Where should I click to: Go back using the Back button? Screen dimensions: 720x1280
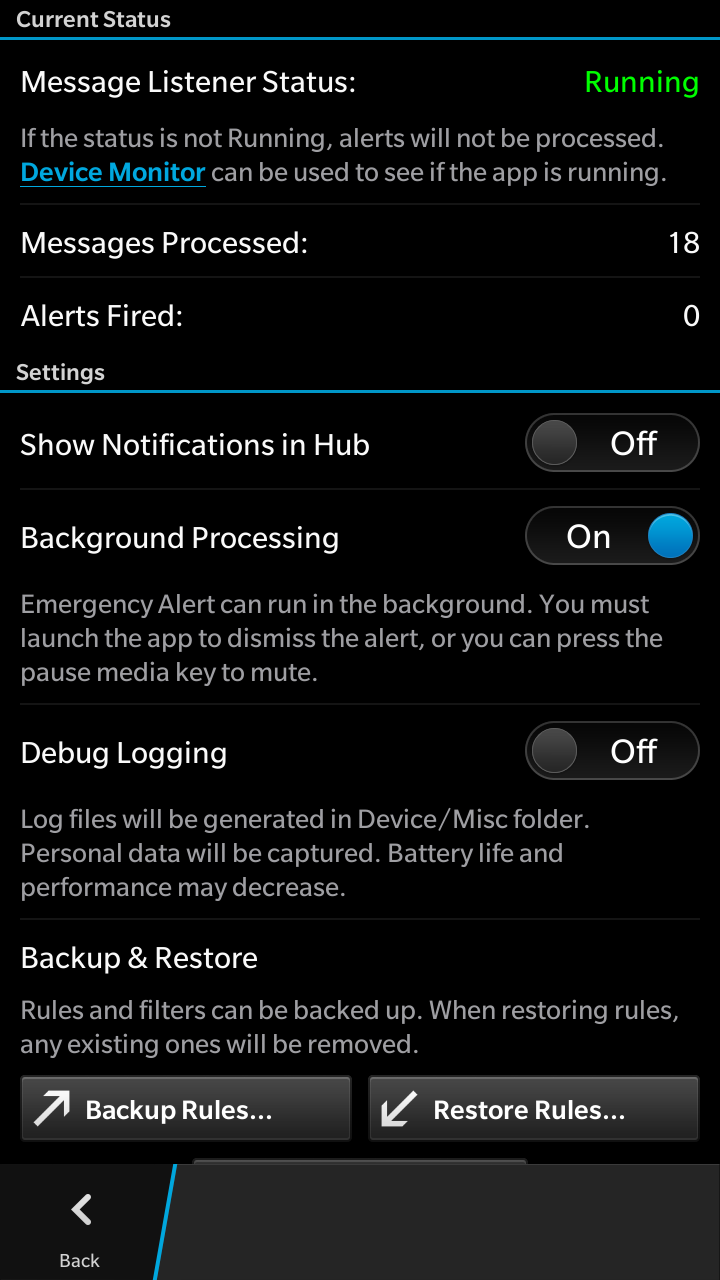(80, 1224)
